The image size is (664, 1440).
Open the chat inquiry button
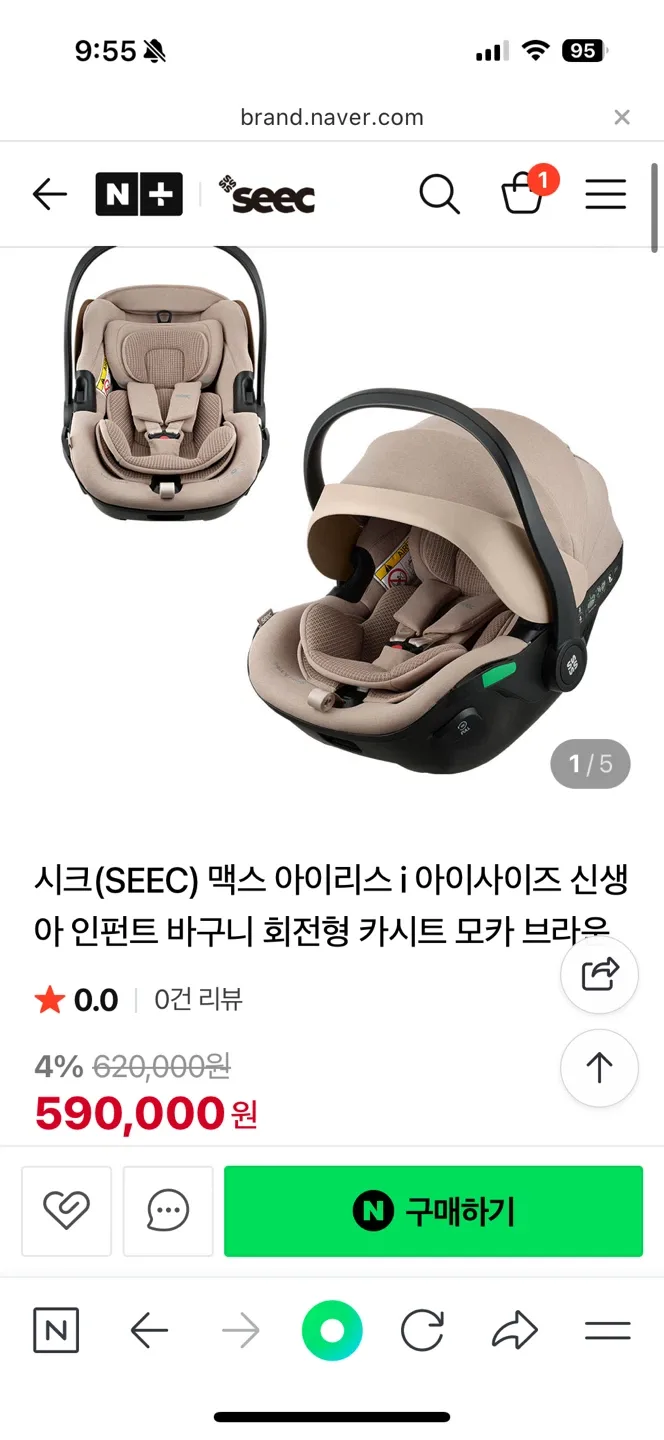point(168,1211)
